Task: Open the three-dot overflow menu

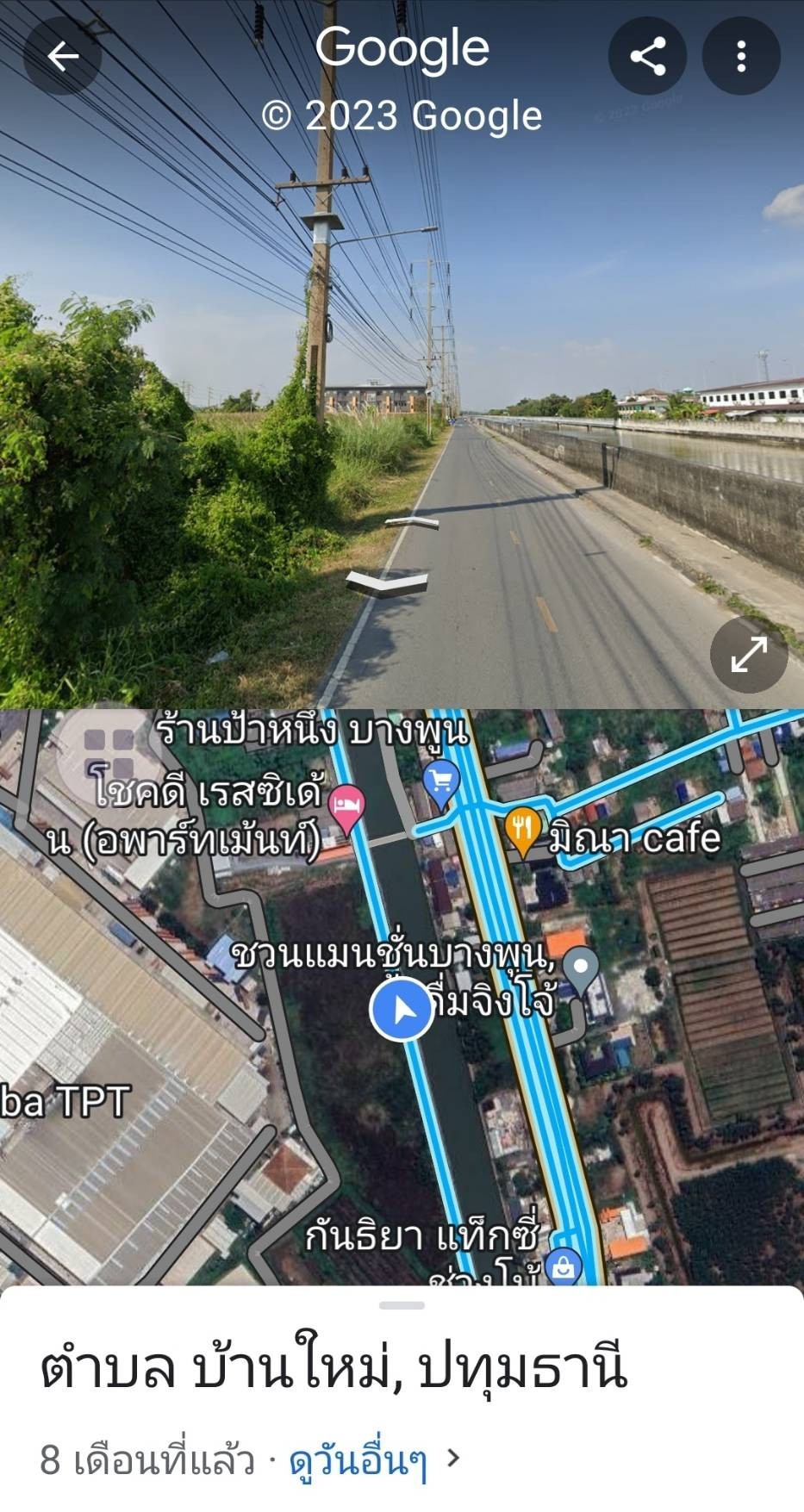Action: [741, 56]
